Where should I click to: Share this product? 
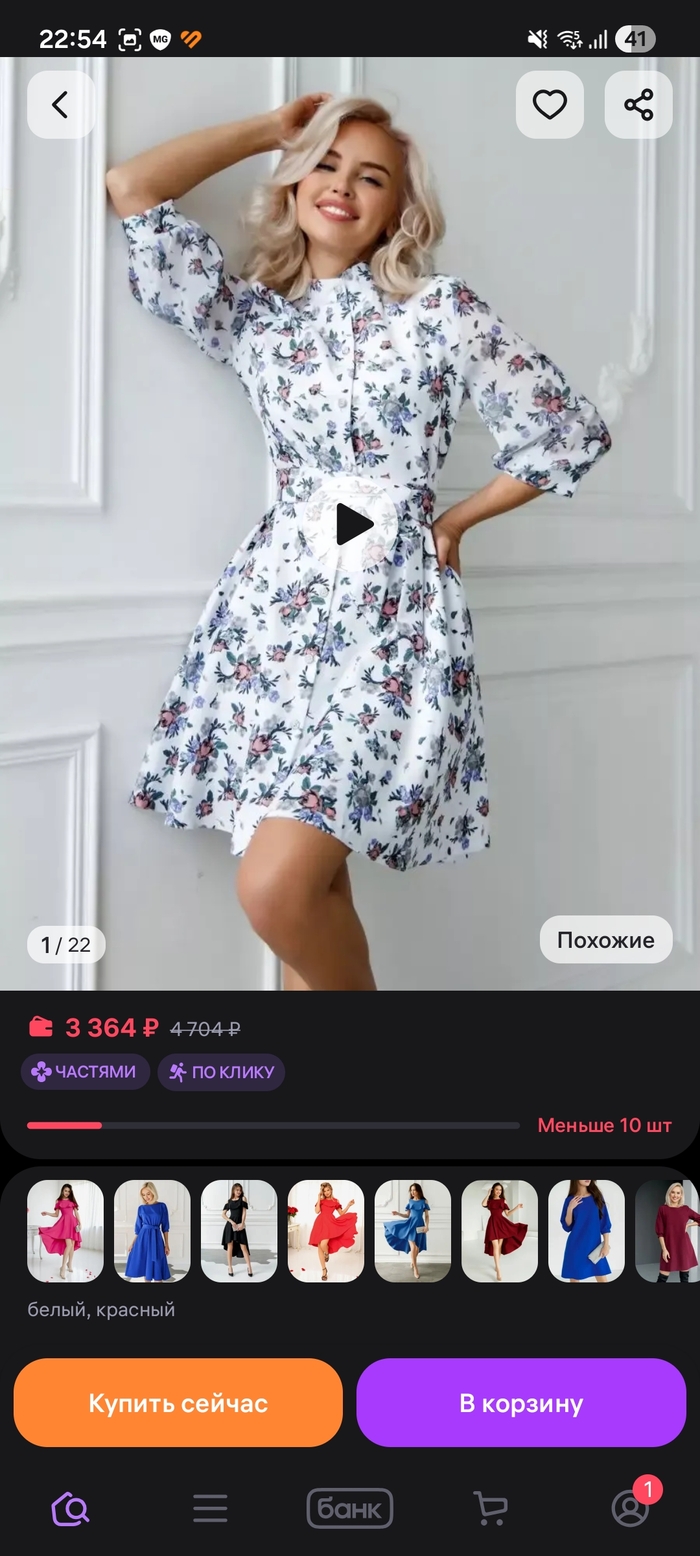638,105
